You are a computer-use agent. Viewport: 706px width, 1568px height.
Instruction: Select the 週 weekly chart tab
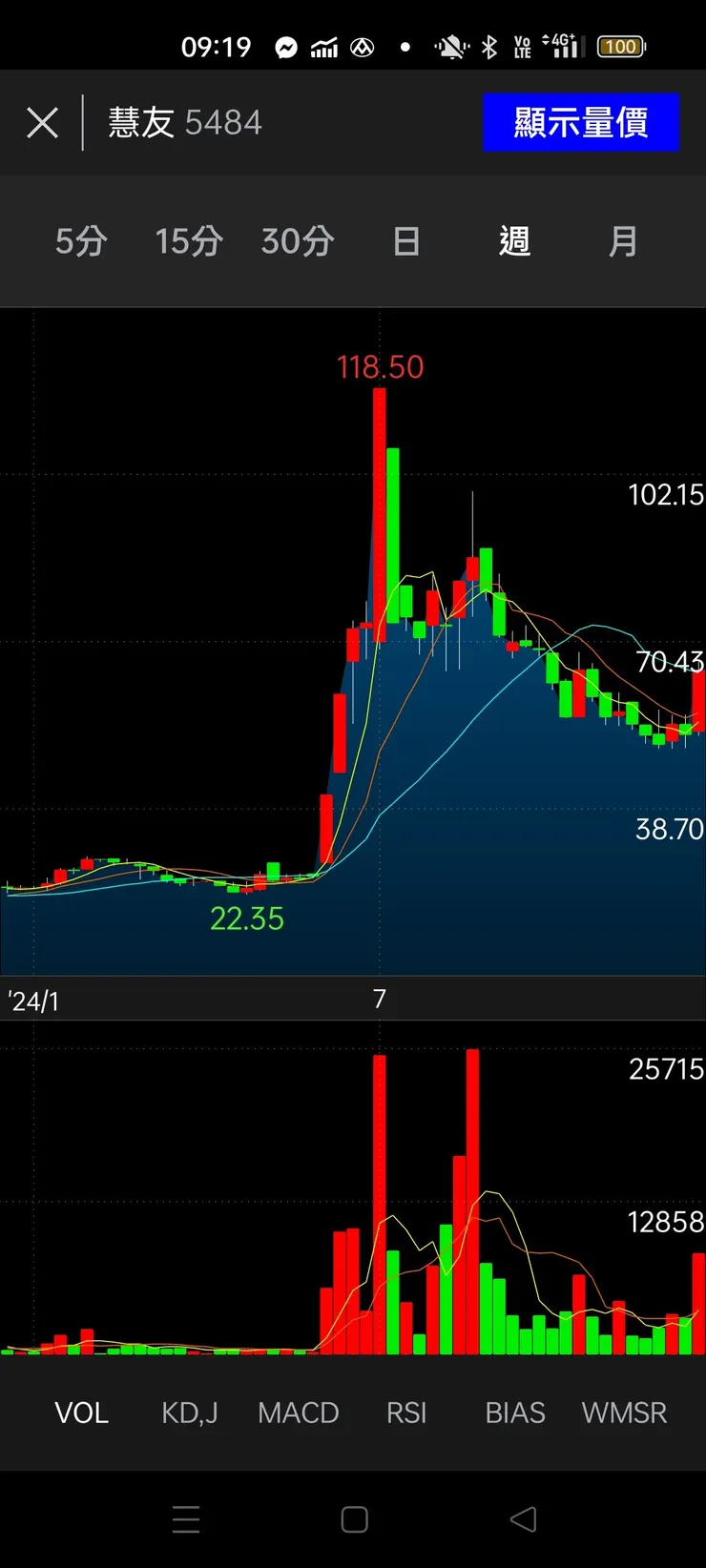(x=514, y=241)
